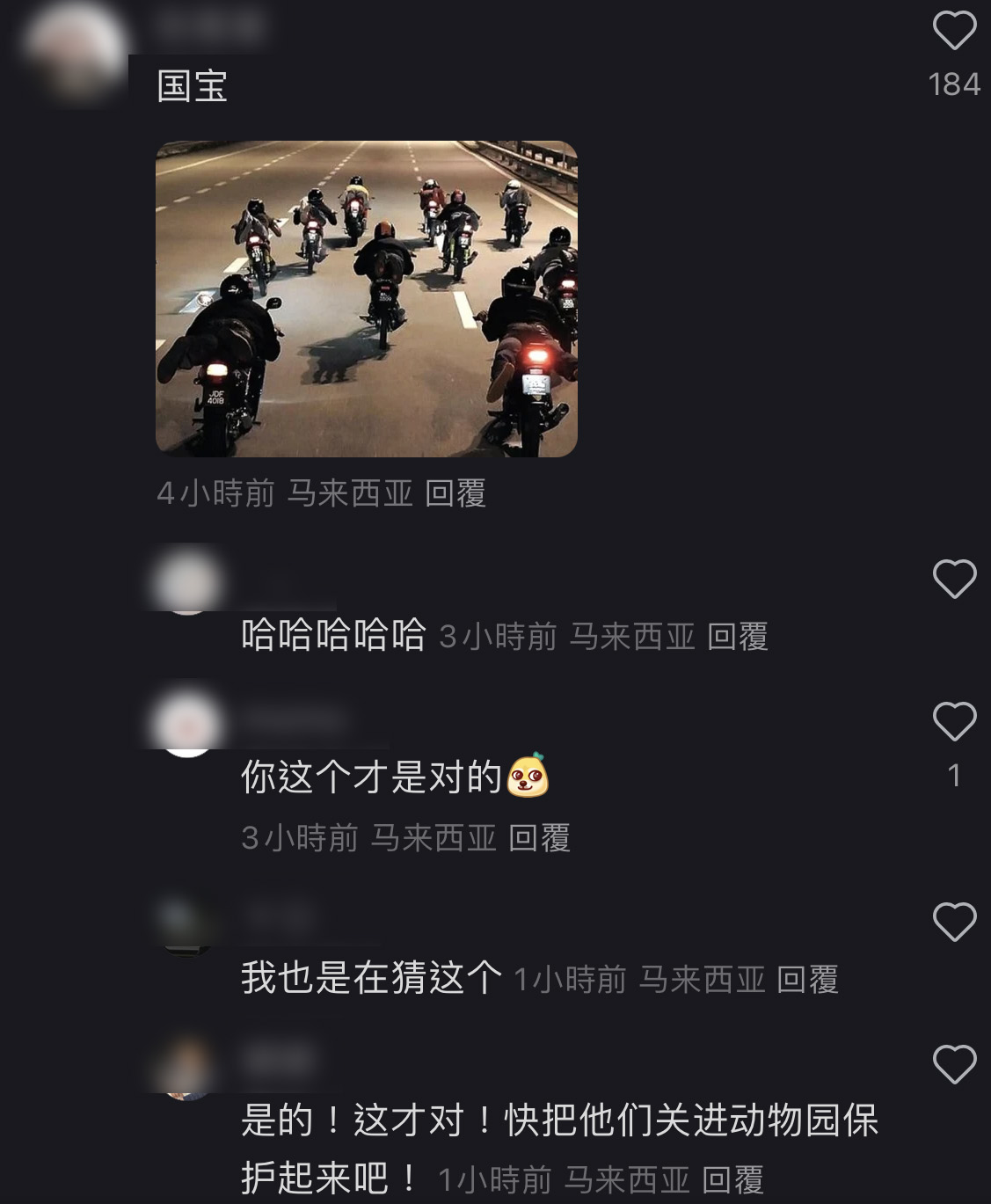Reply to the 哈哈哈哈哈 comment

click(737, 637)
